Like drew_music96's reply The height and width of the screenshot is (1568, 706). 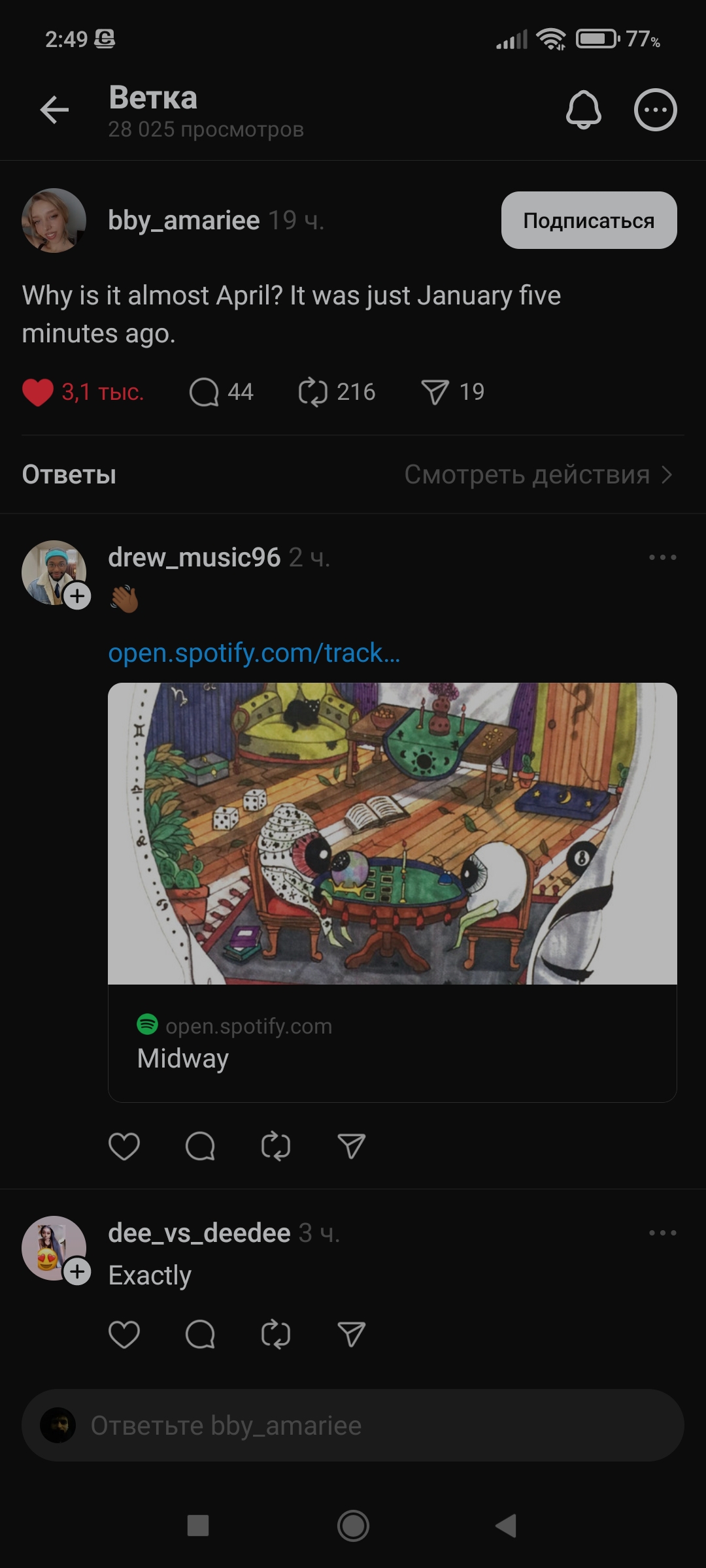point(124,1146)
